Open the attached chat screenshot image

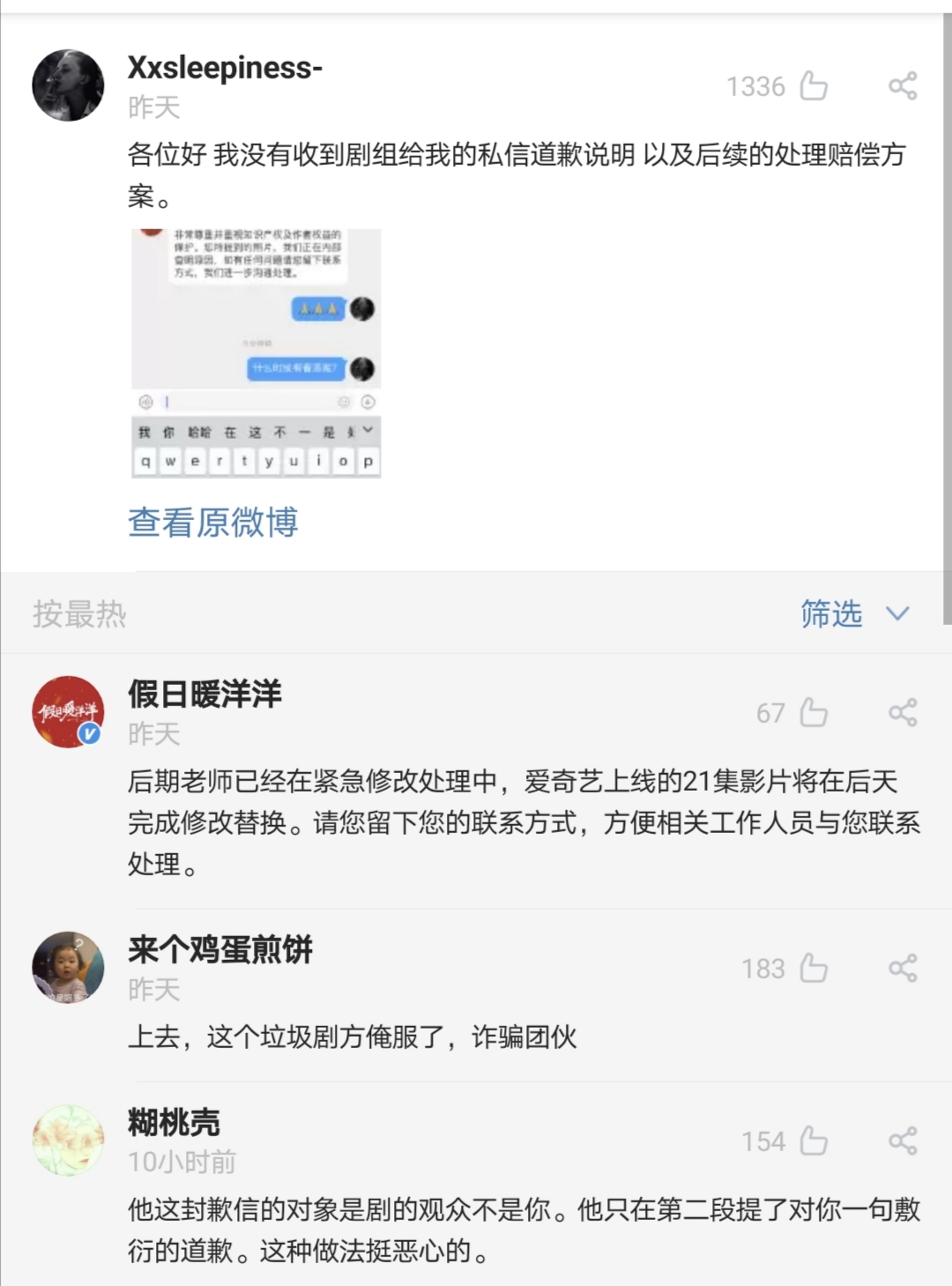pos(256,353)
